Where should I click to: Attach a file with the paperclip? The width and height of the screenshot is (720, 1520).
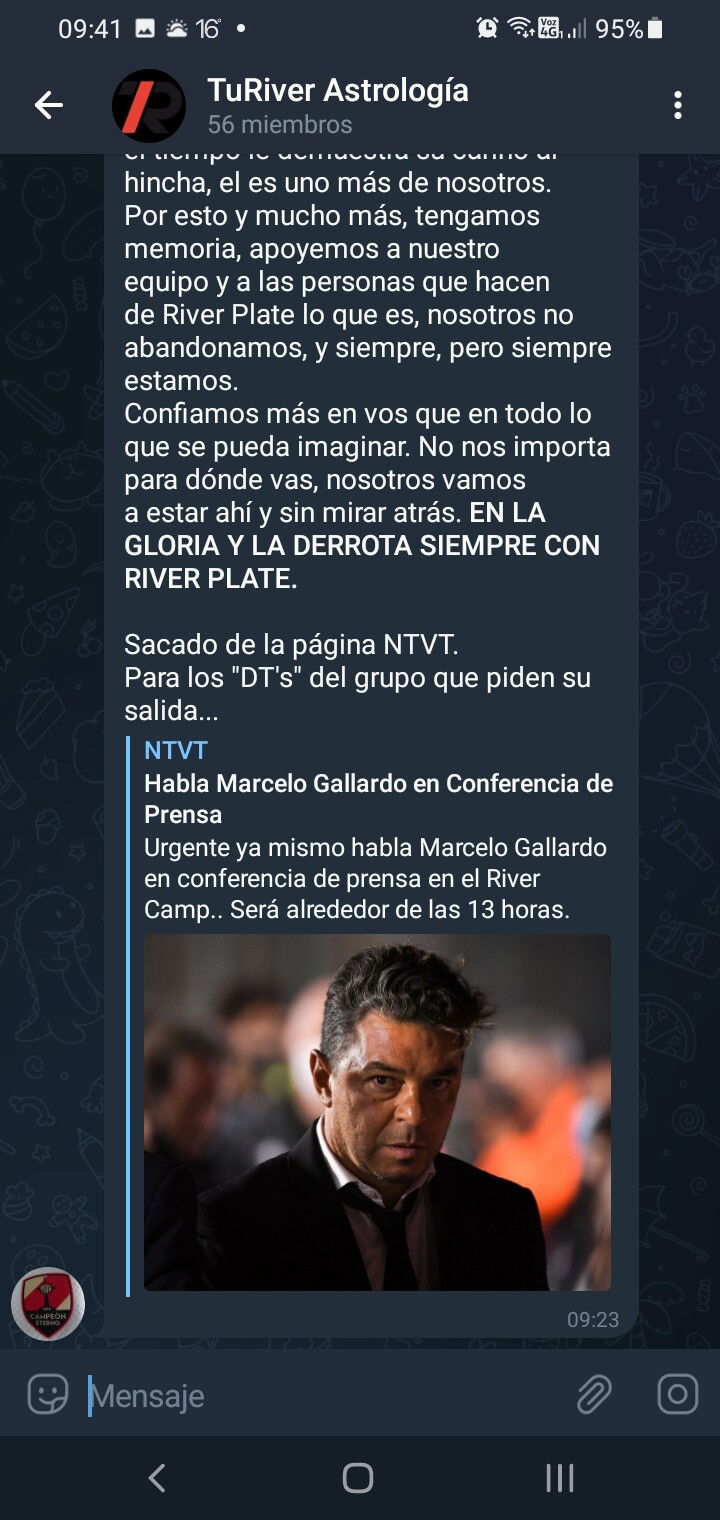[x=594, y=1394]
